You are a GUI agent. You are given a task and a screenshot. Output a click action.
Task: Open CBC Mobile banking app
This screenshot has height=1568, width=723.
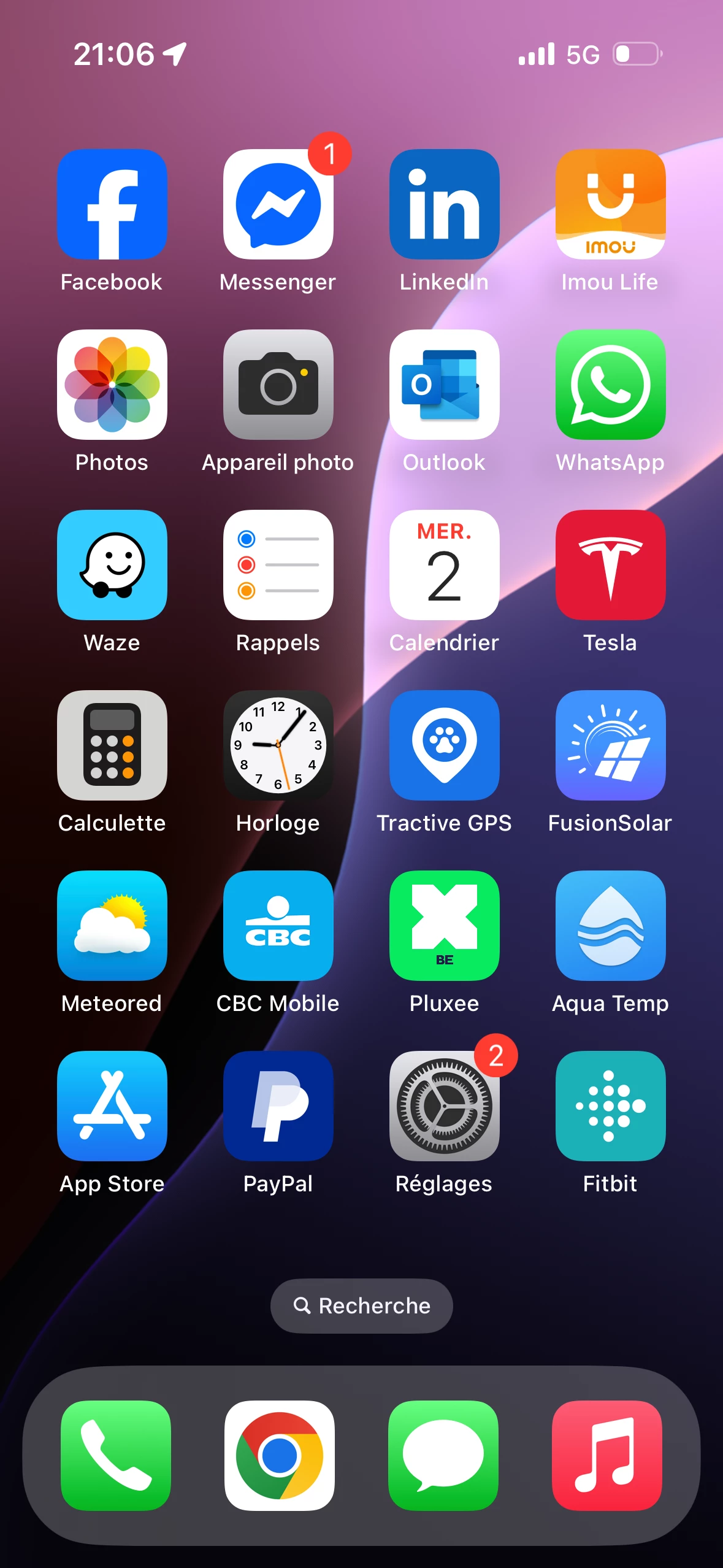click(278, 926)
